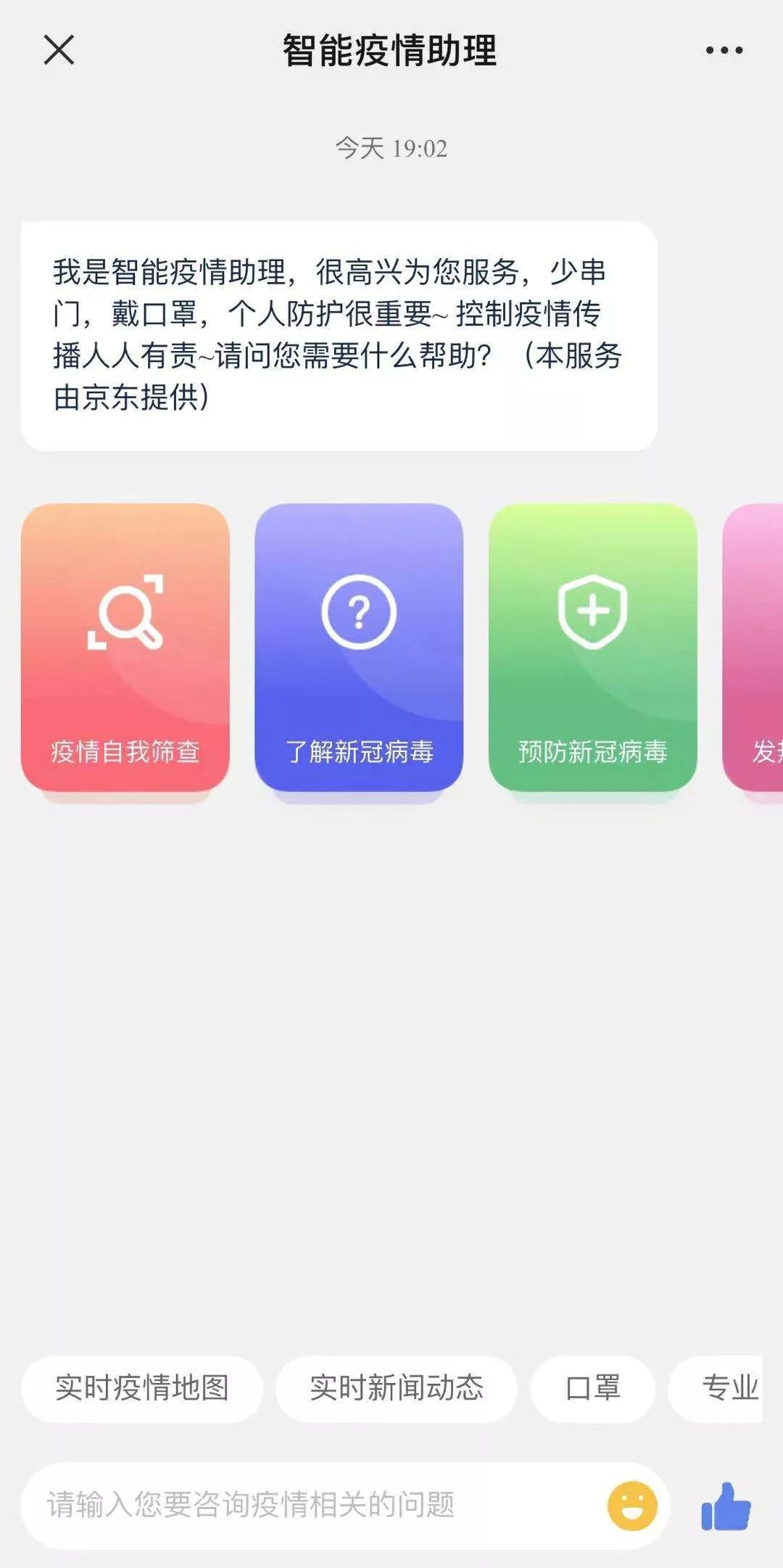The width and height of the screenshot is (783, 1568).
Task: Select the 口罩 chip
Action: (592, 1388)
